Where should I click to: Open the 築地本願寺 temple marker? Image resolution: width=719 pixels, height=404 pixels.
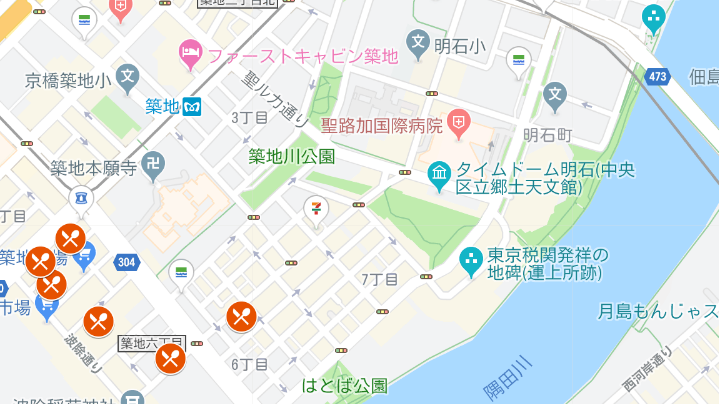click(153, 168)
